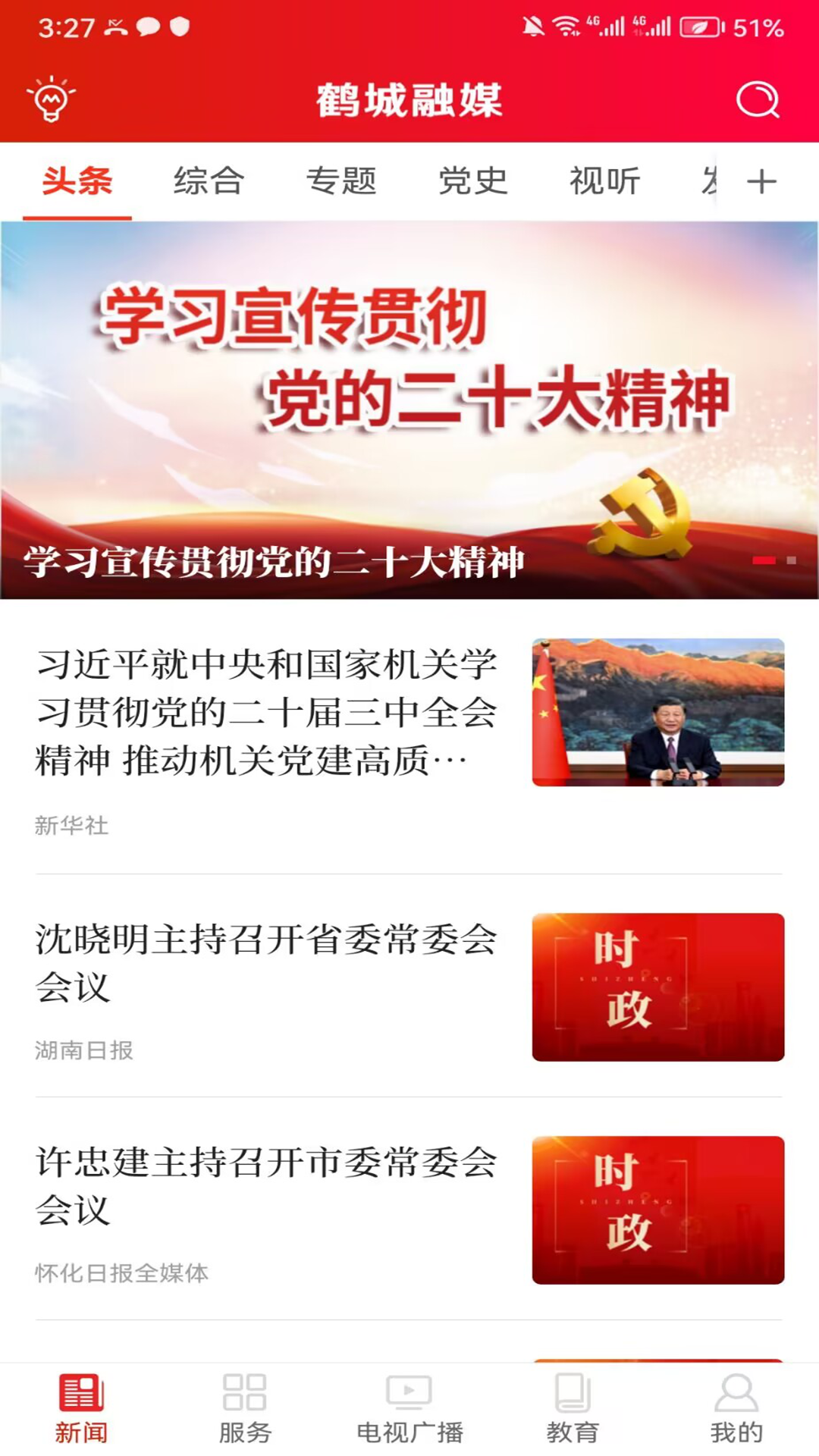Open the 沈晓明主持召开省委常委会会议 article
Image resolution: width=819 pixels, height=1456 pixels.
click(x=265, y=963)
